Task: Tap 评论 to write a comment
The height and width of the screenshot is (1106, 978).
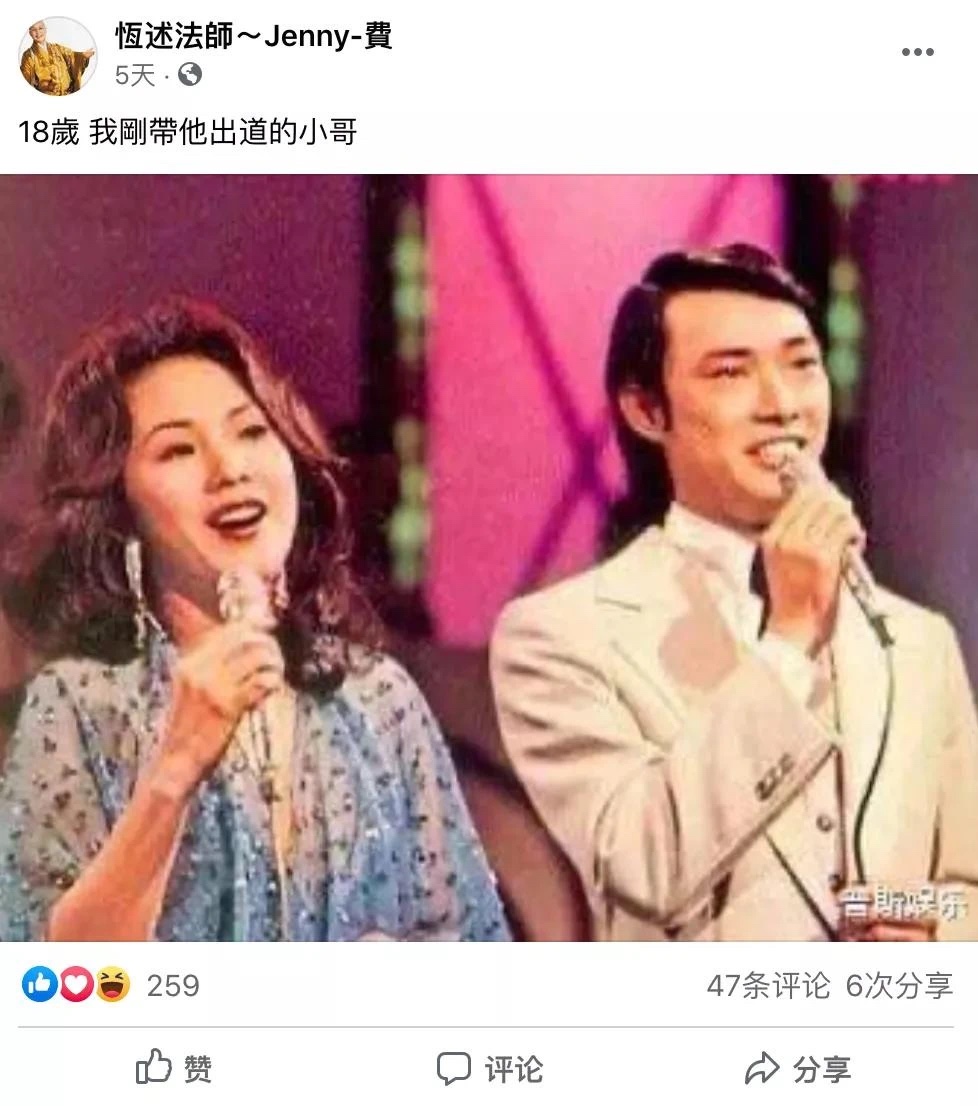Action: [x=490, y=1069]
